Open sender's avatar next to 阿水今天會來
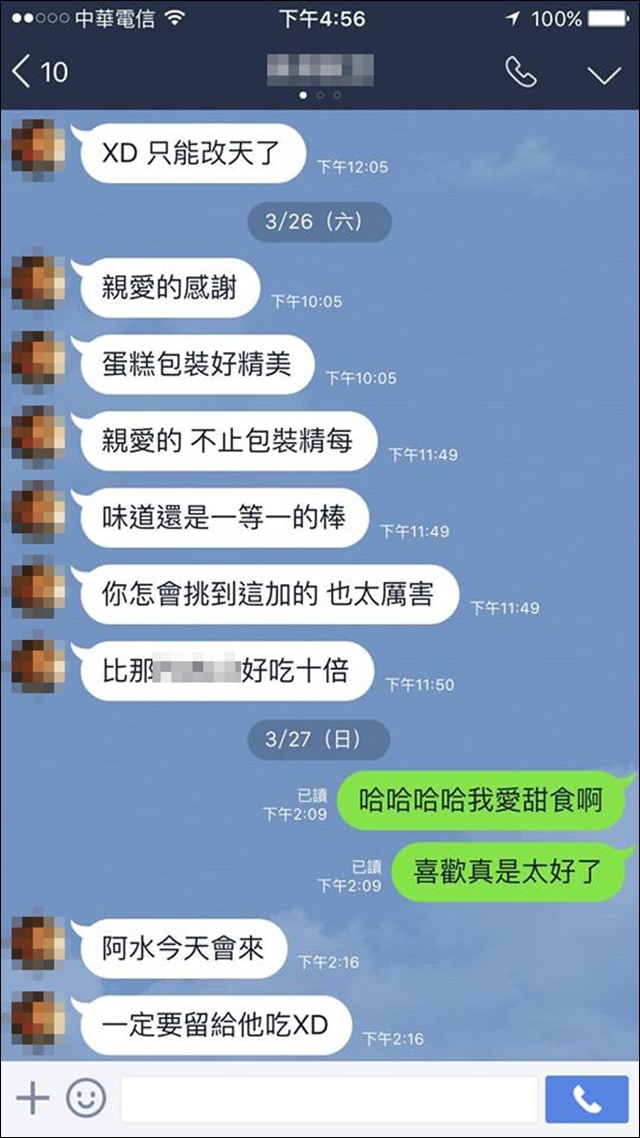Image resolution: width=640 pixels, height=1138 pixels. pyautogui.click(x=40, y=945)
